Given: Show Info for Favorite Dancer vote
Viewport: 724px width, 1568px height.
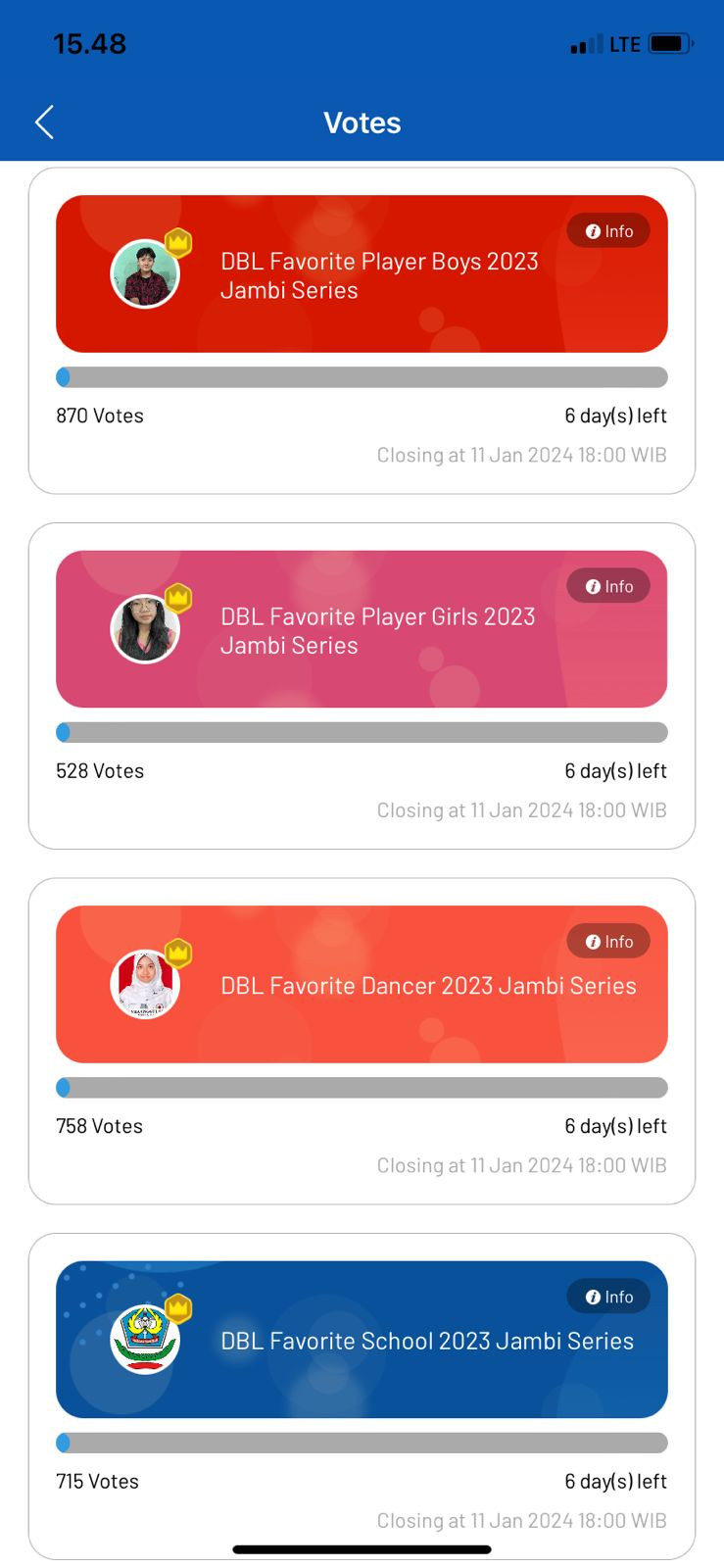Looking at the screenshot, I should (608, 941).
